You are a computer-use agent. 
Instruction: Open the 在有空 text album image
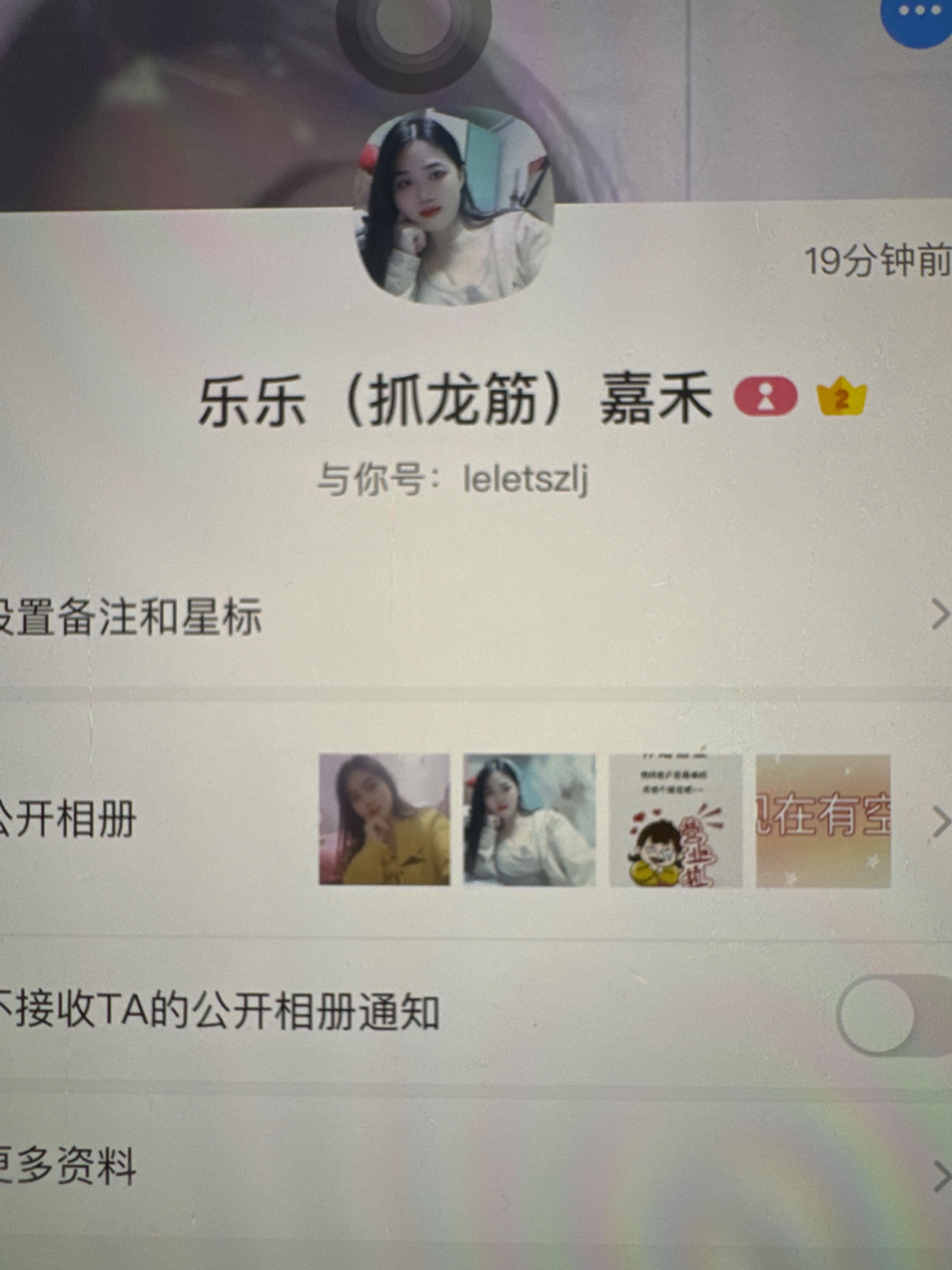(x=823, y=820)
